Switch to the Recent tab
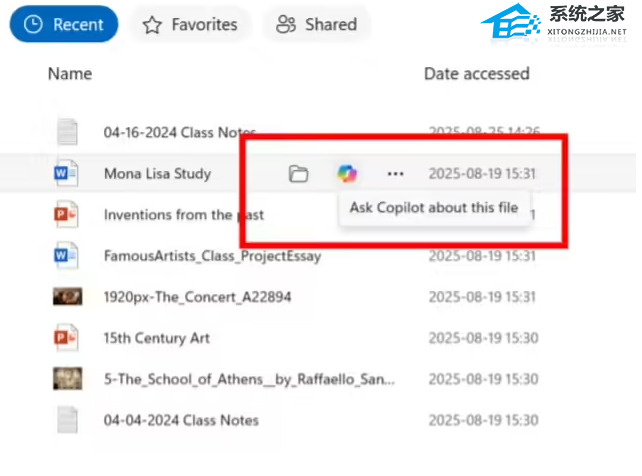This screenshot has height=476, width=642. point(64,25)
